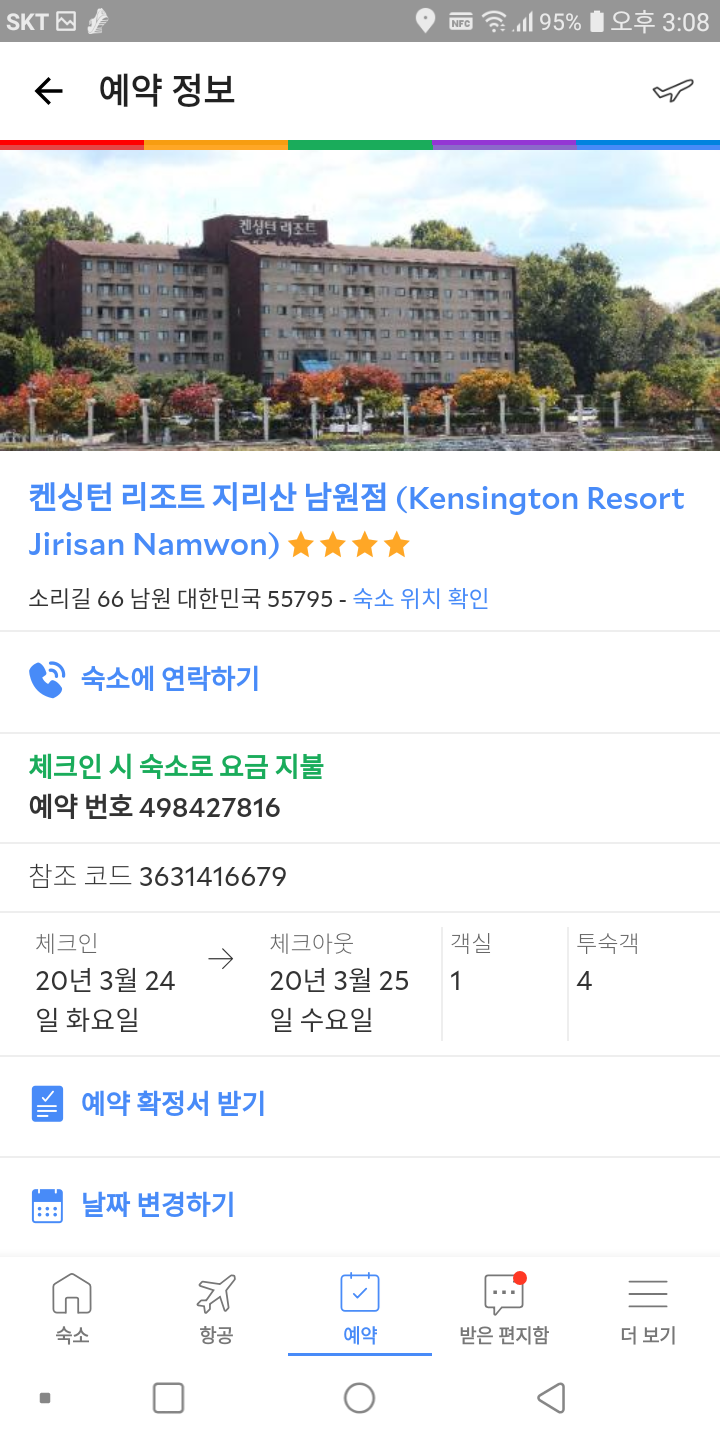
Task: Open the 숙소 위치 확인 map link
Action: [x=421, y=599]
